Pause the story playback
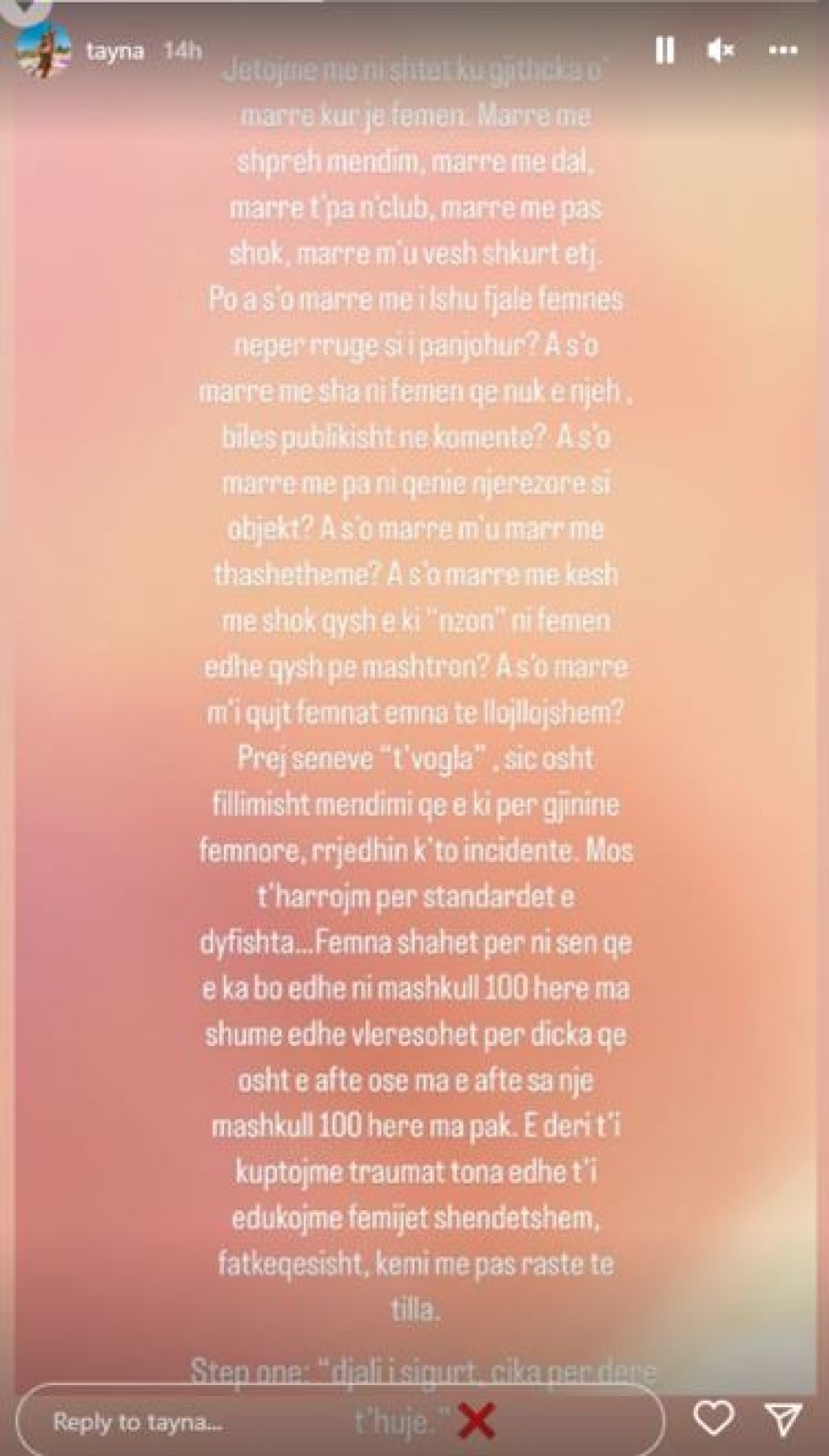Screen dimensions: 829x1456 click(x=664, y=50)
